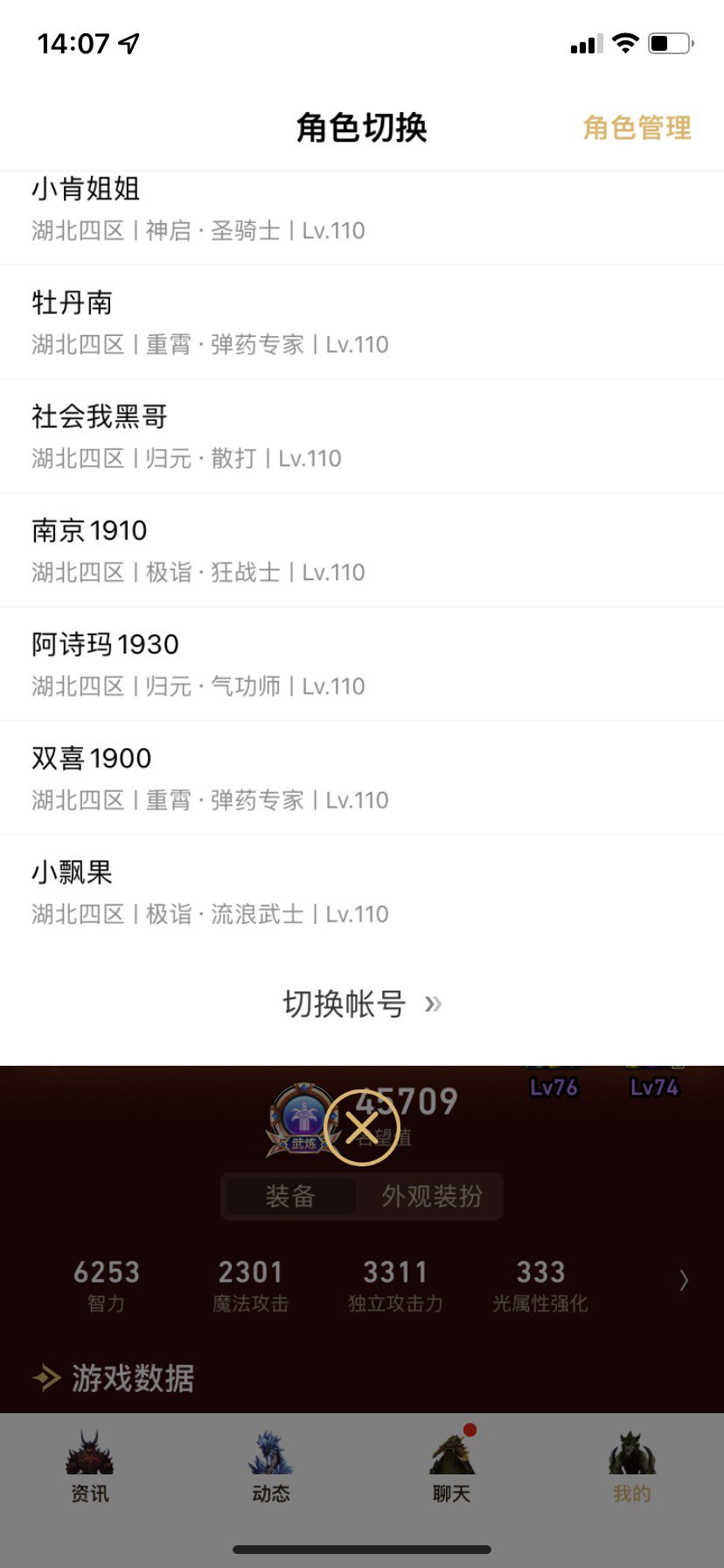Screen dimensions: 724x1568
Task: Select the character 小飘果
Action: (x=362, y=892)
